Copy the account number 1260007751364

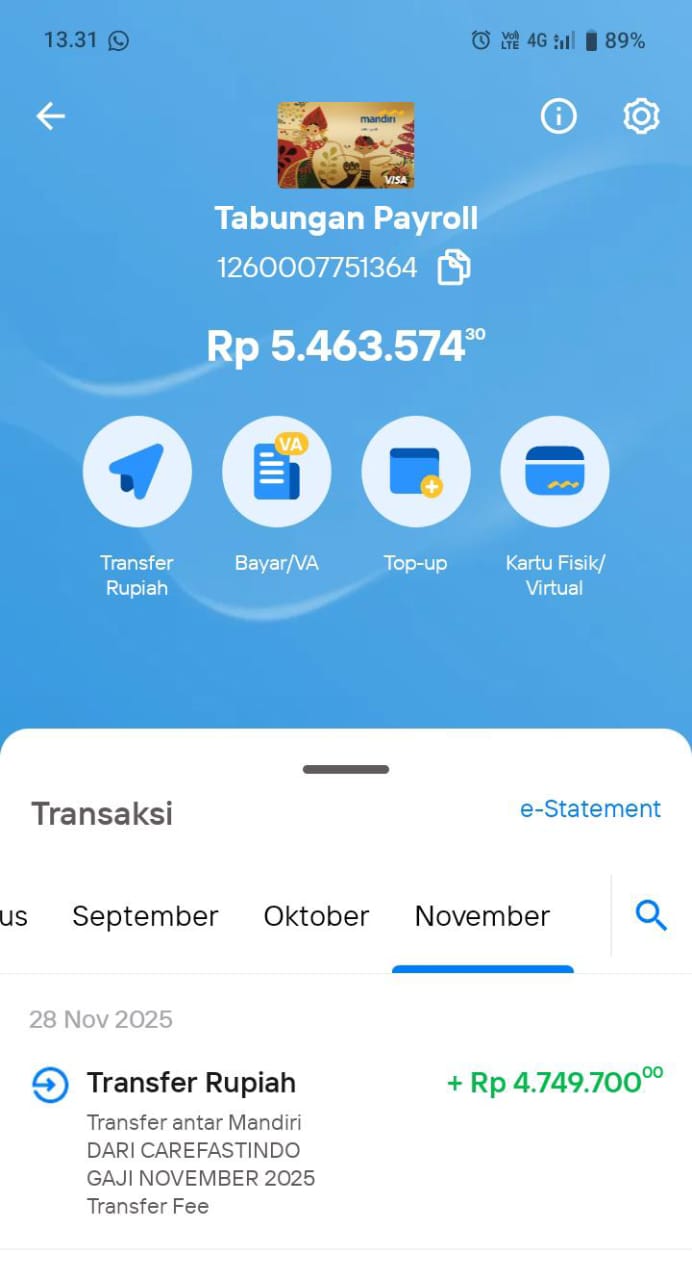point(454,268)
